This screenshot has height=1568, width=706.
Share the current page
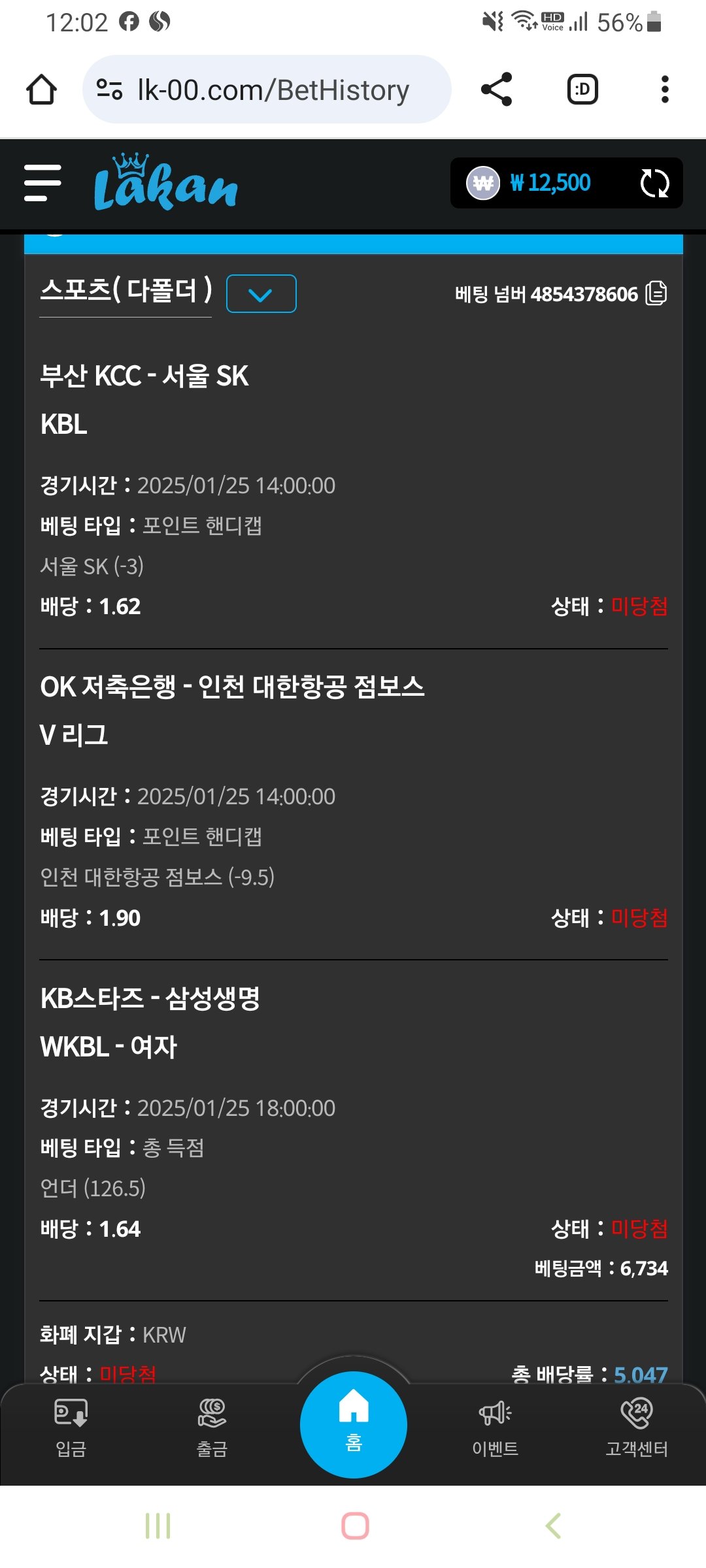tap(496, 90)
